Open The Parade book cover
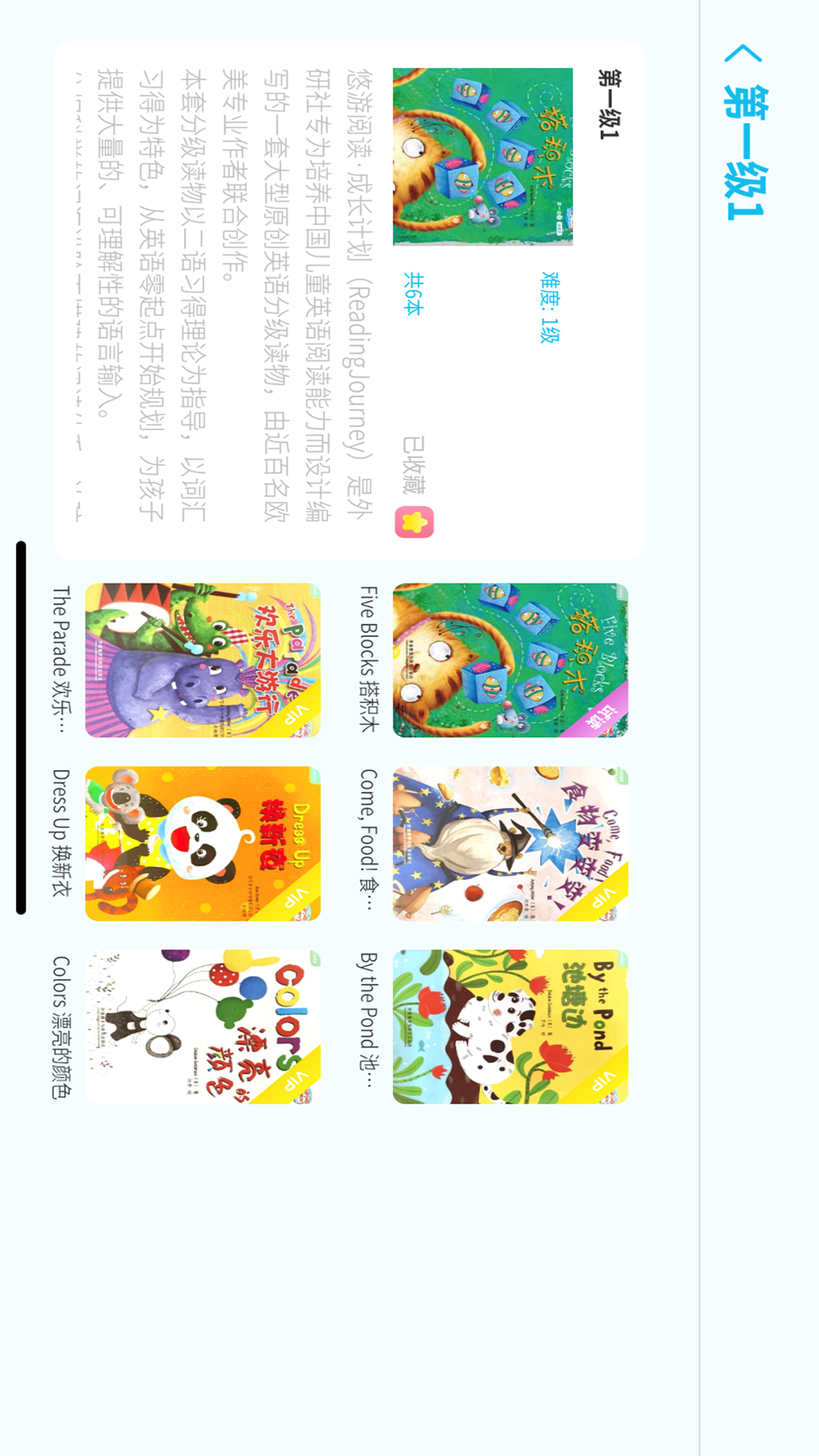819x1456 pixels. pyautogui.click(x=201, y=660)
